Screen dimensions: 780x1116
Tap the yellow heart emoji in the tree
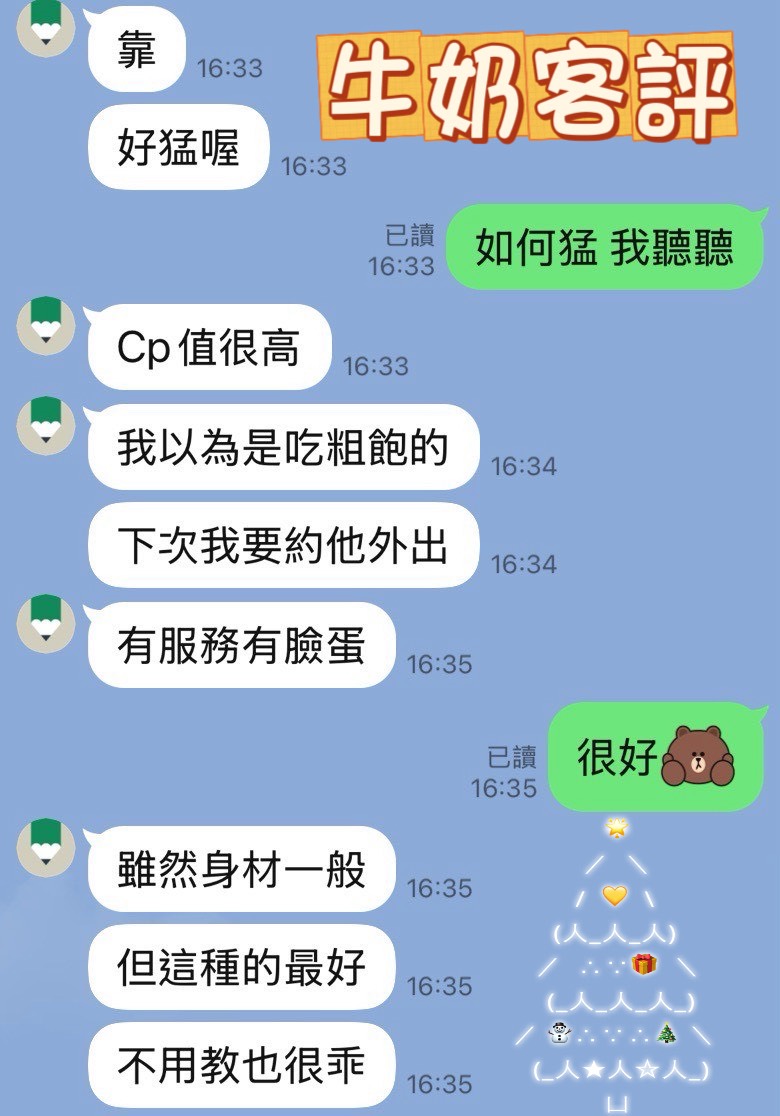[x=613, y=894]
